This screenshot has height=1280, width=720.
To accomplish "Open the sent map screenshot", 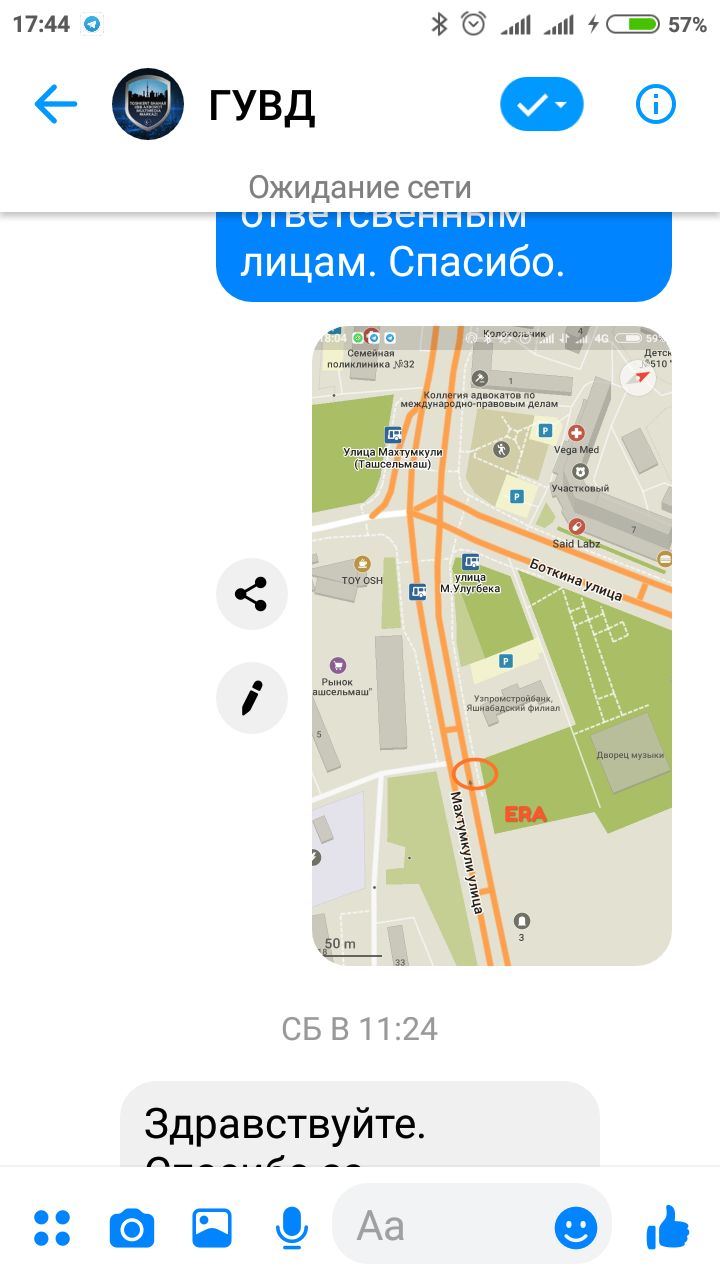I will tap(491, 645).
